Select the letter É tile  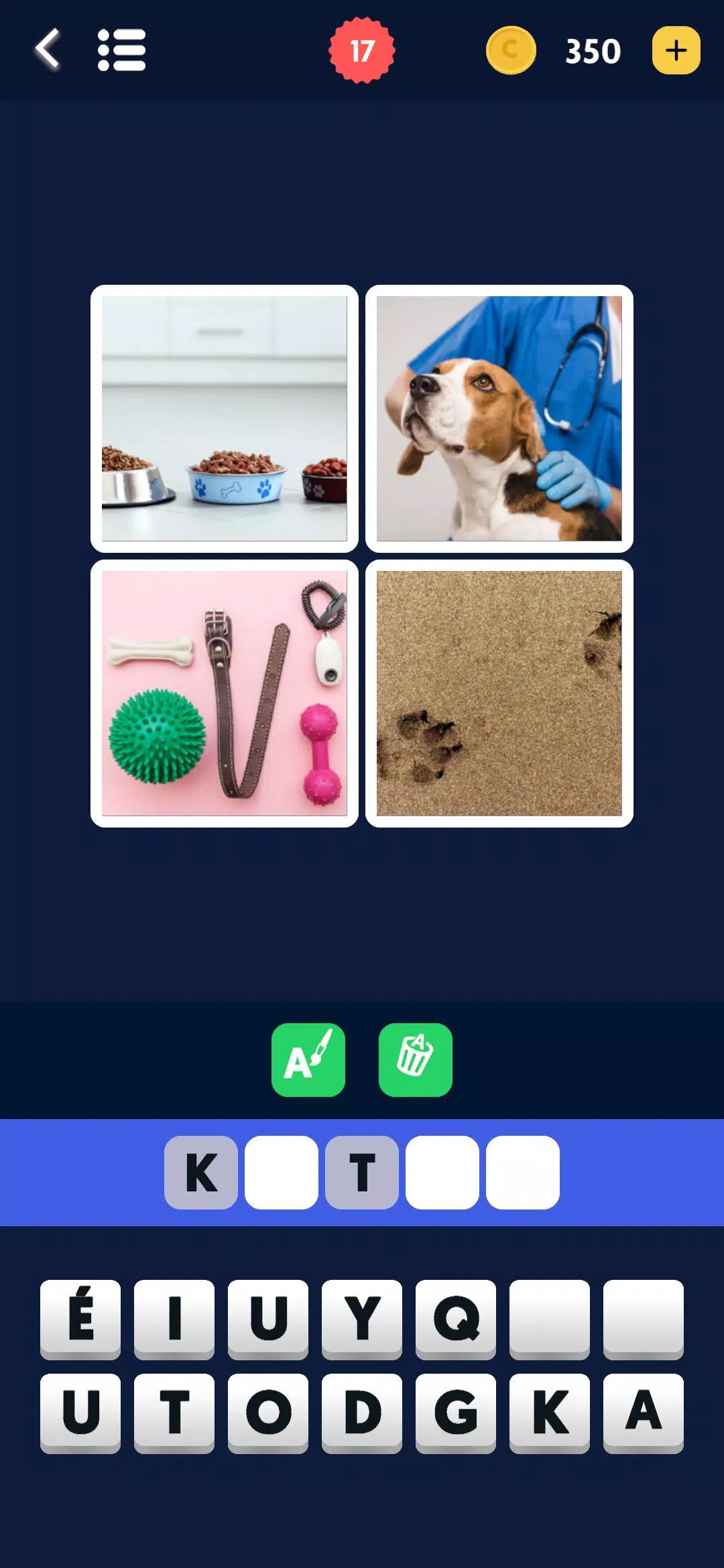click(x=80, y=1318)
